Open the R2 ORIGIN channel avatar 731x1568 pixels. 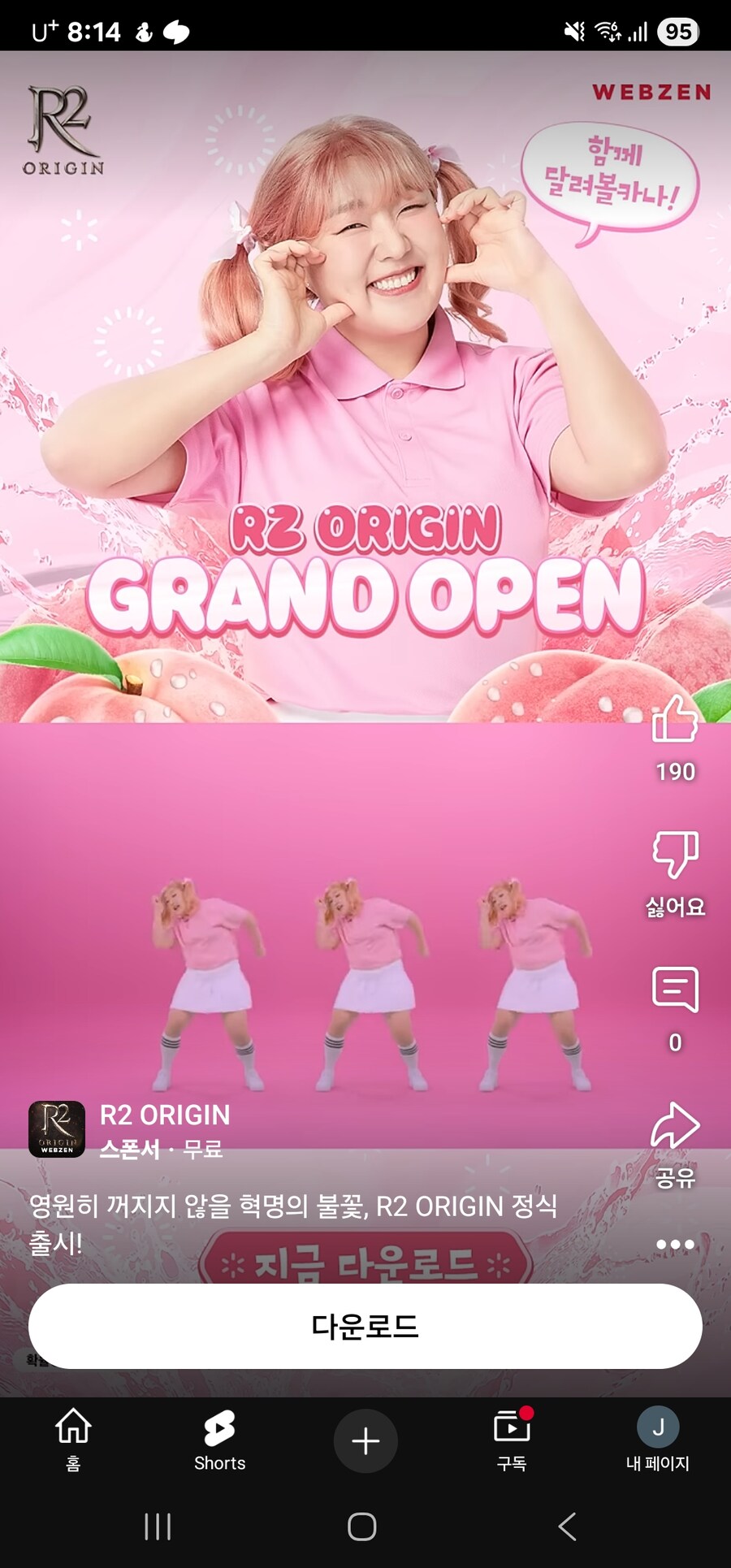[57, 1128]
